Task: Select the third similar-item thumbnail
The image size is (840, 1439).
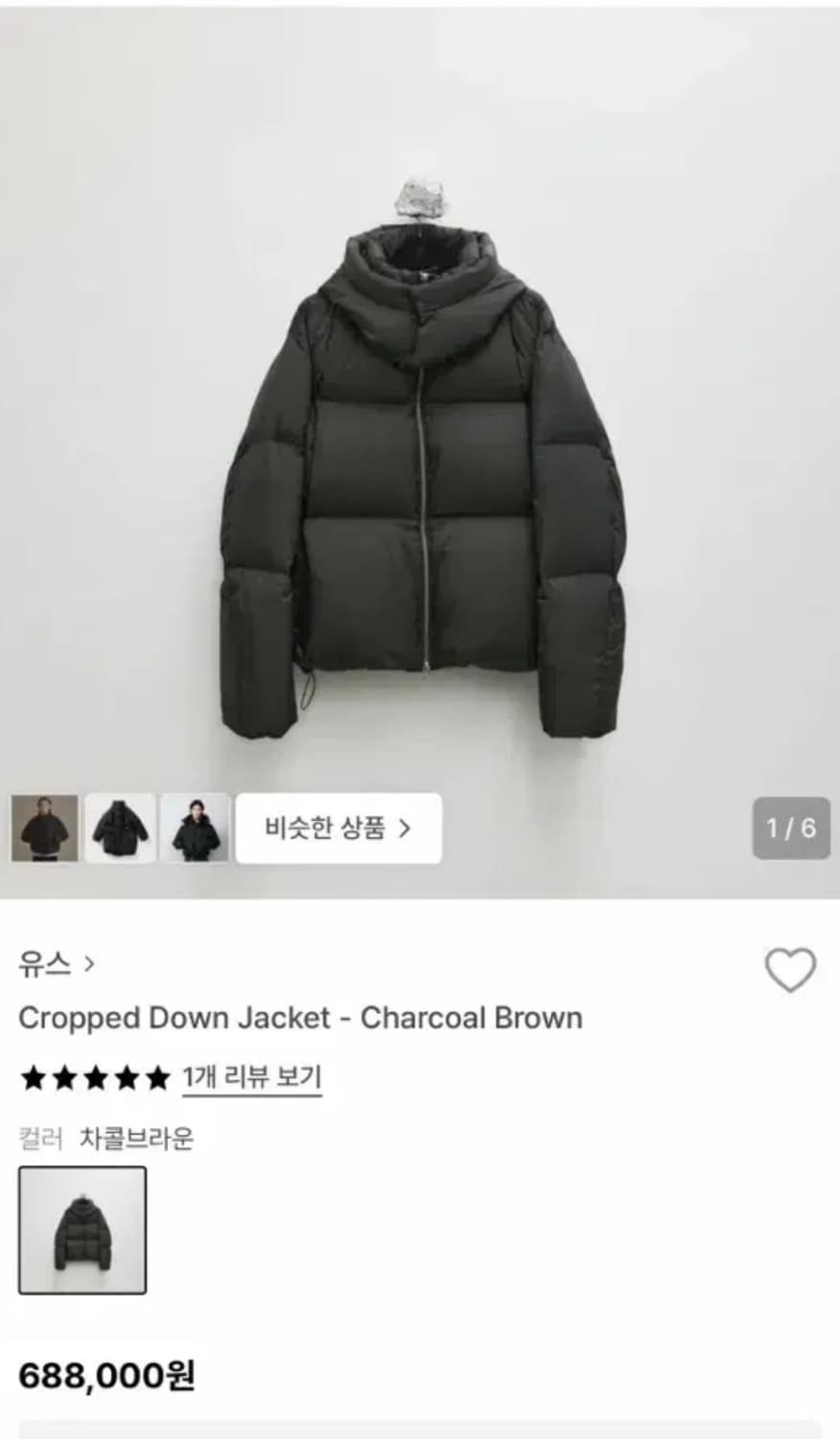Action: 195,829
